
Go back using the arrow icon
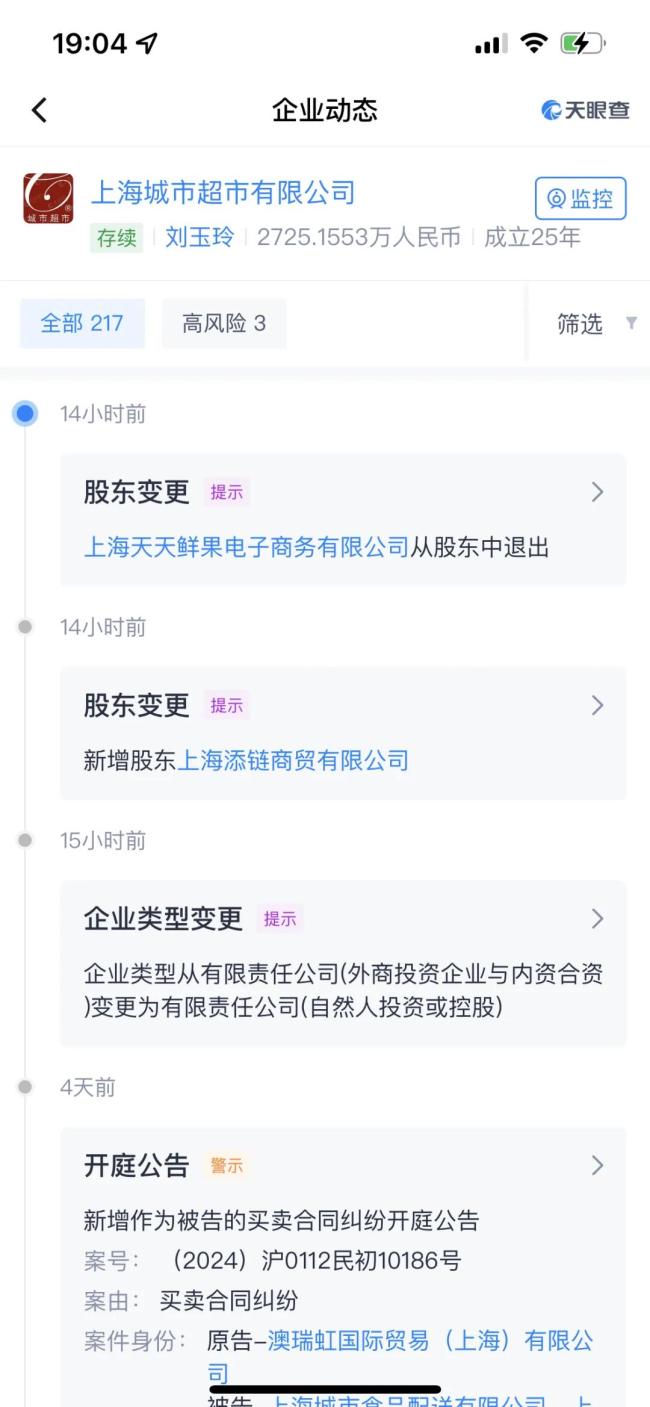coord(39,110)
